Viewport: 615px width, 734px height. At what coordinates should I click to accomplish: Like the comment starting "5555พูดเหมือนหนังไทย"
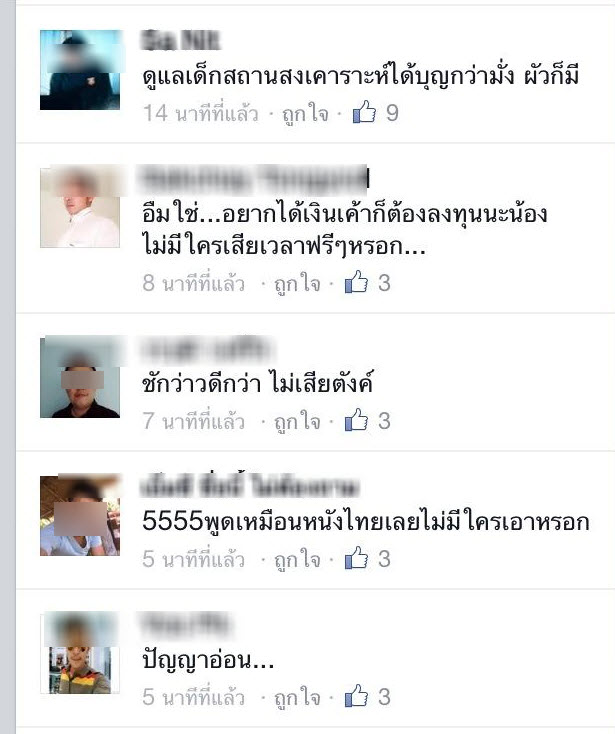click(x=300, y=559)
